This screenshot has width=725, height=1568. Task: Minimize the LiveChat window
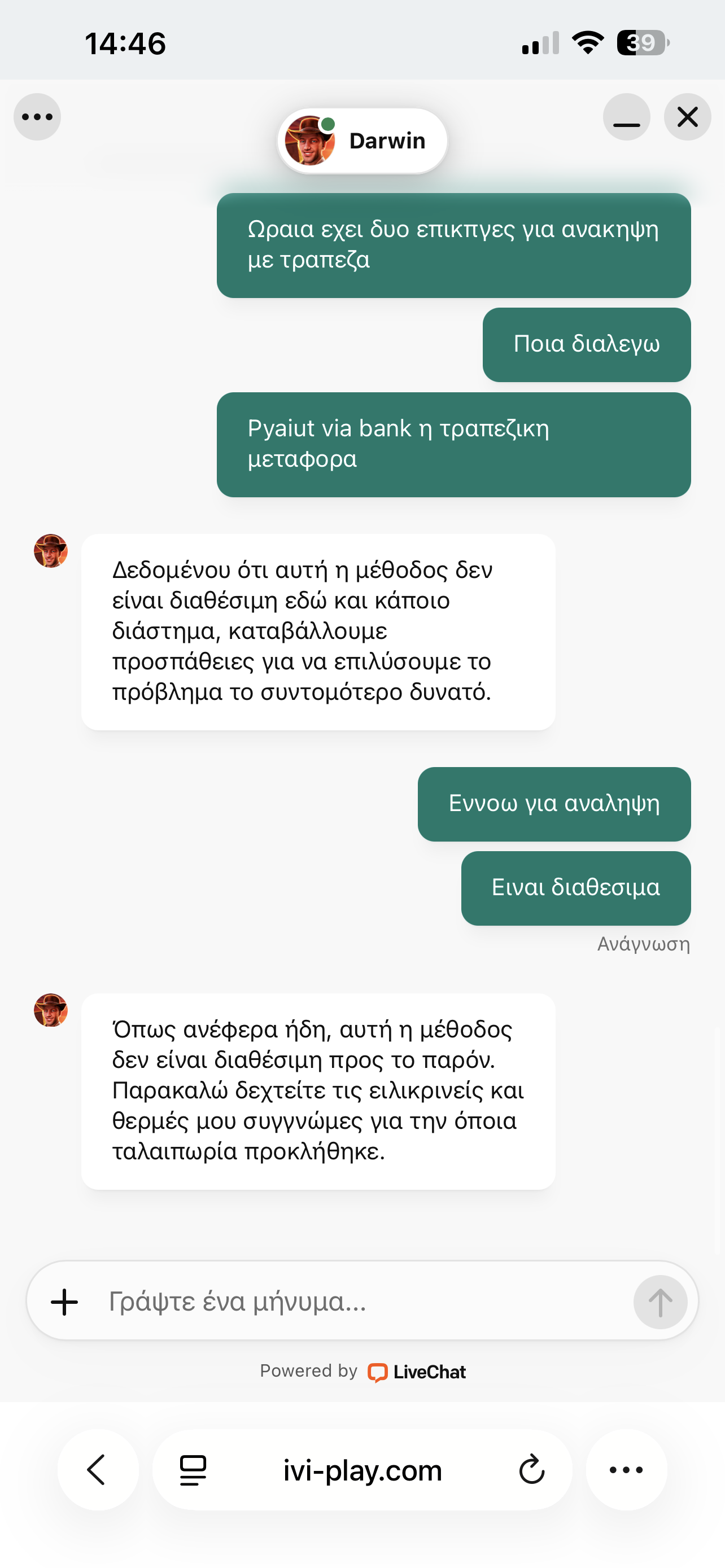coord(626,117)
